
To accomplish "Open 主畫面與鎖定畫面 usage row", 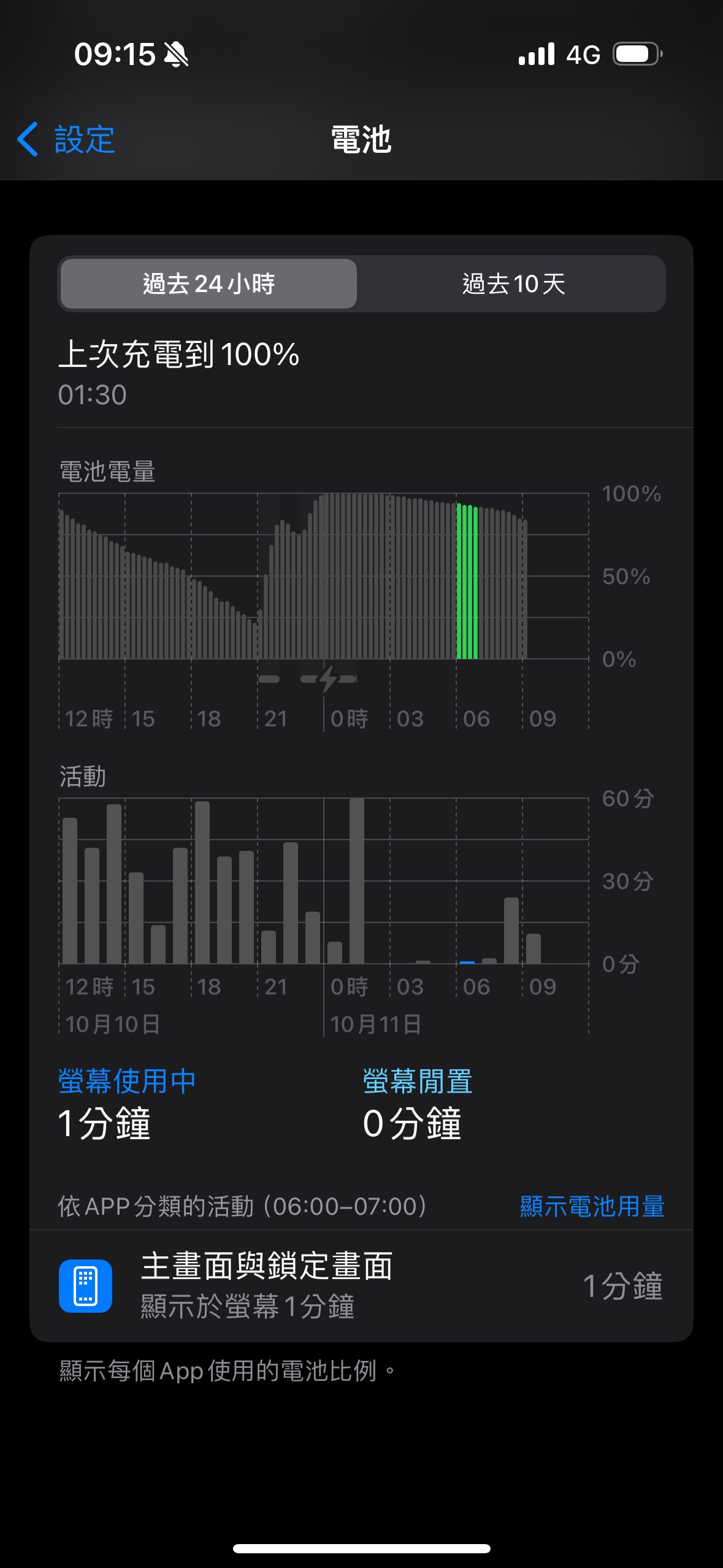I will click(x=361, y=1286).
